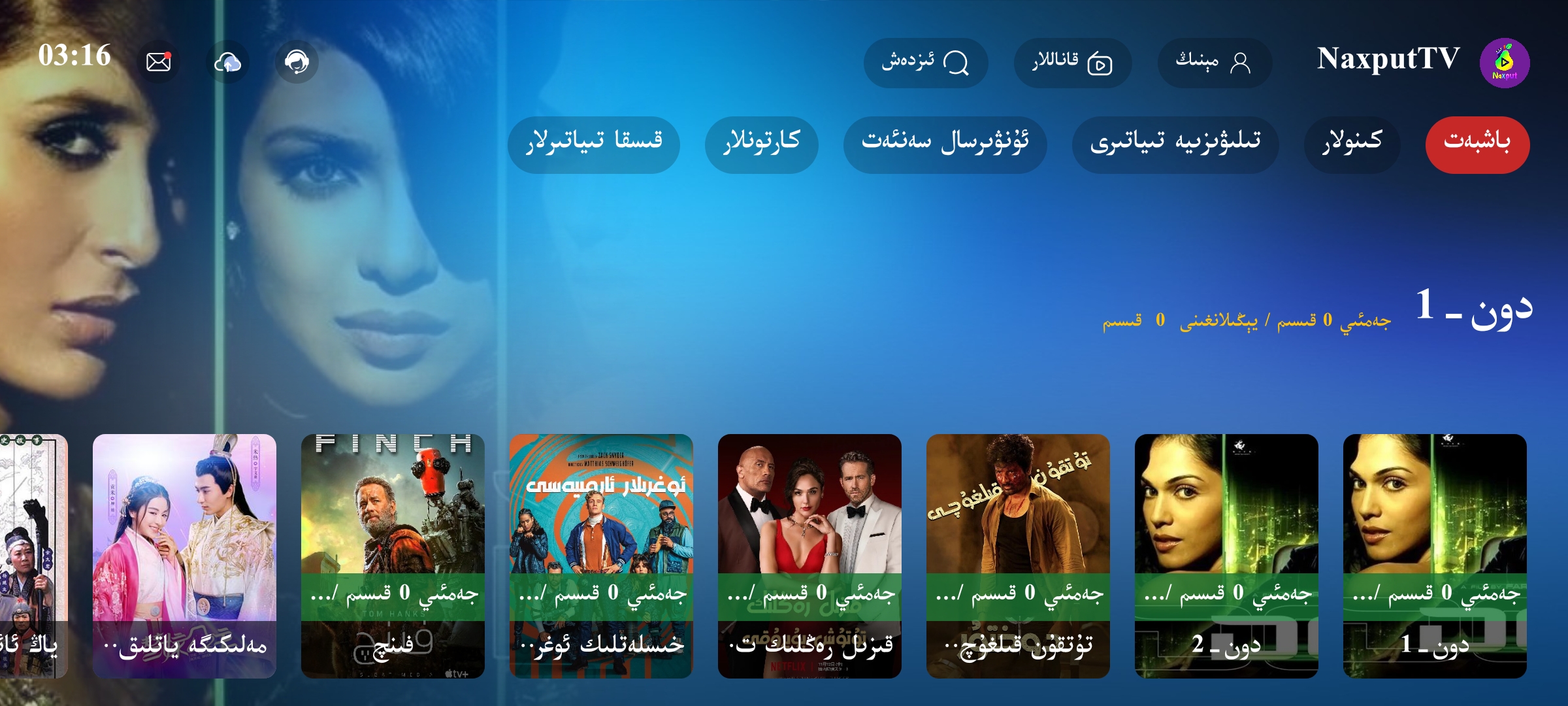Open the customer support headset icon
The image size is (1568, 706).
297,62
